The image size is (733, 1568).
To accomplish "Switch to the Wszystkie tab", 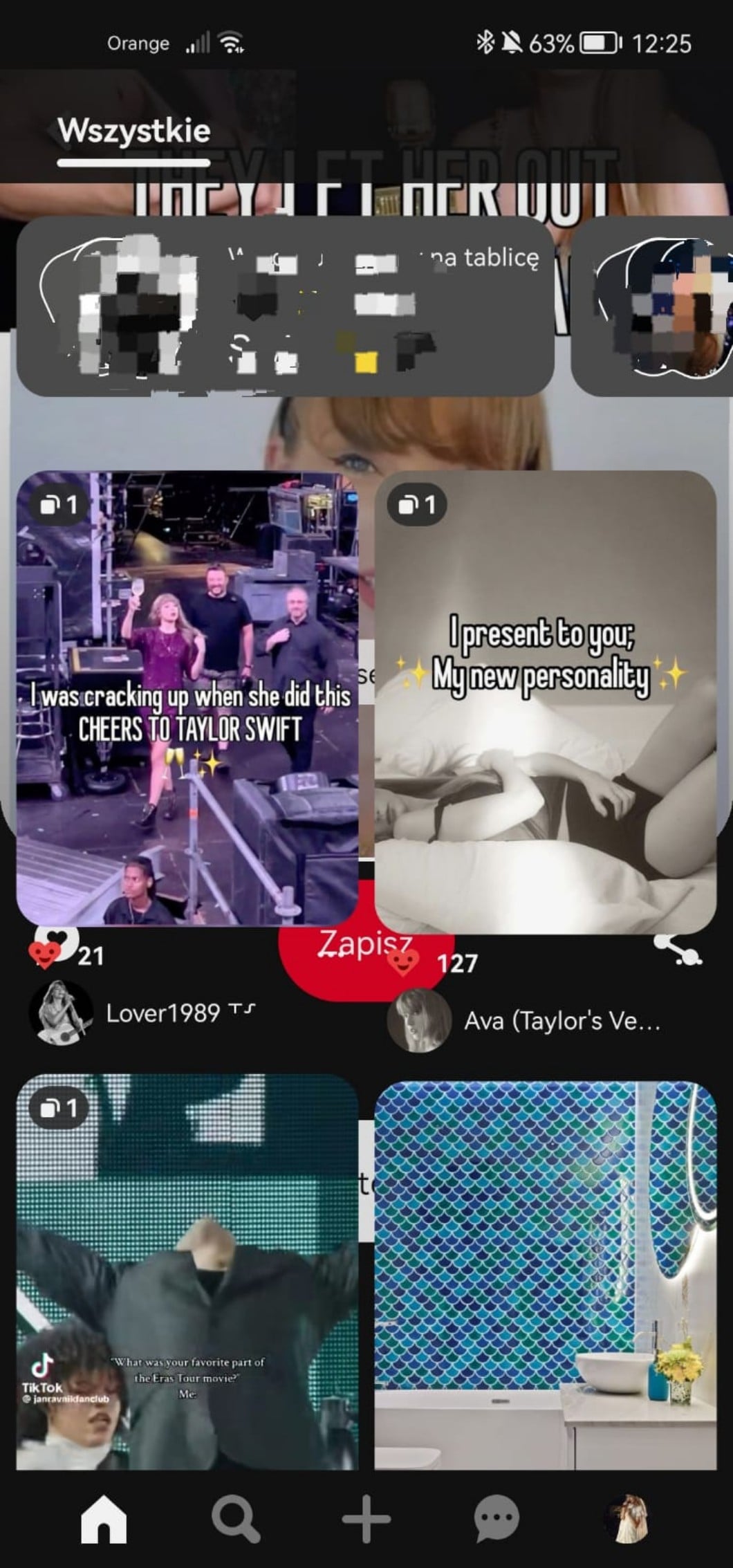I will point(134,131).
